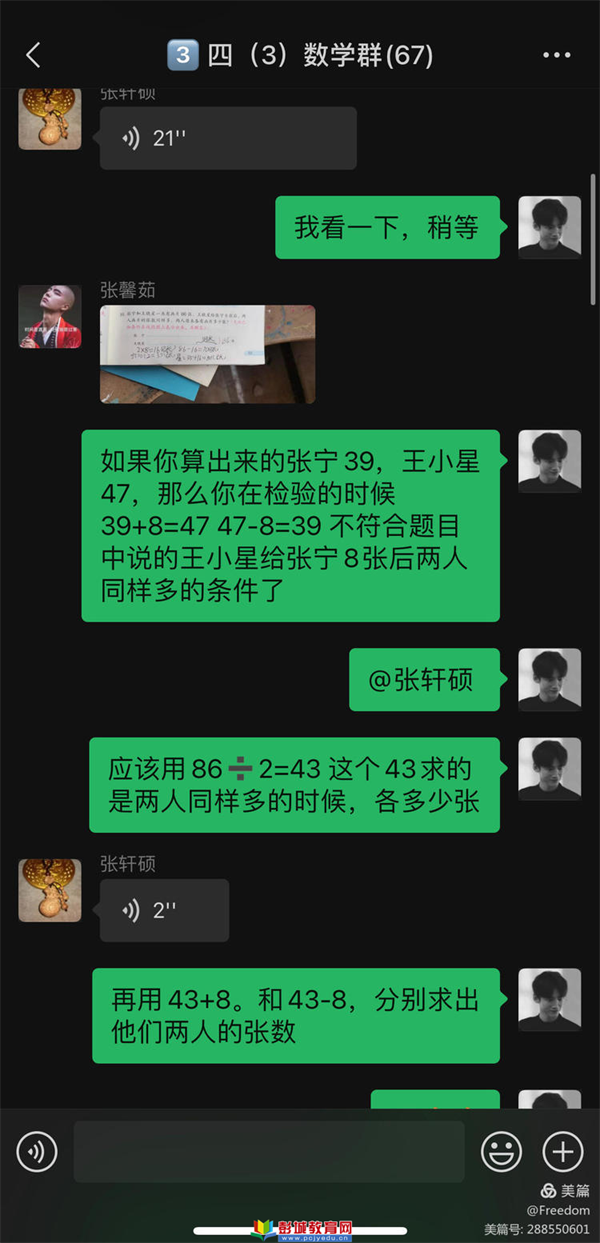Viewport: 600px width, 1243px height.
Task: Go back from the group chat
Action: tap(33, 55)
